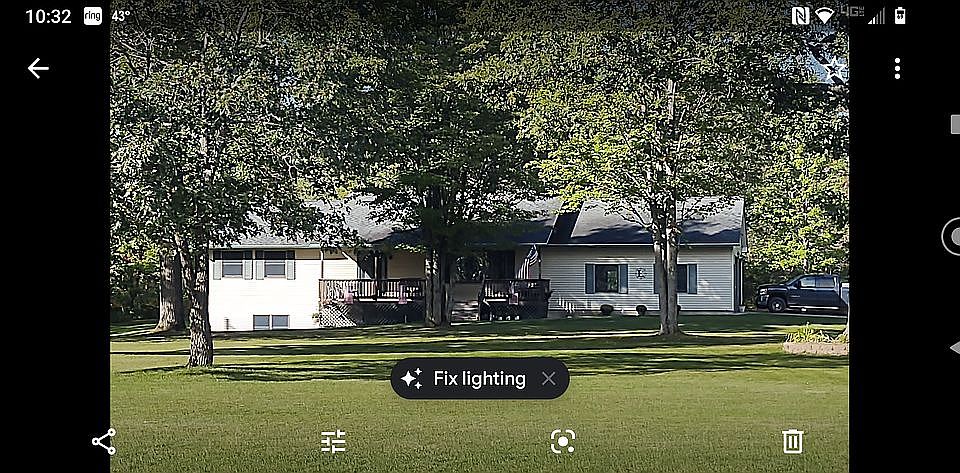Dismiss the Fix lighting chip
This screenshot has width=960, height=473.
click(x=548, y=379)
